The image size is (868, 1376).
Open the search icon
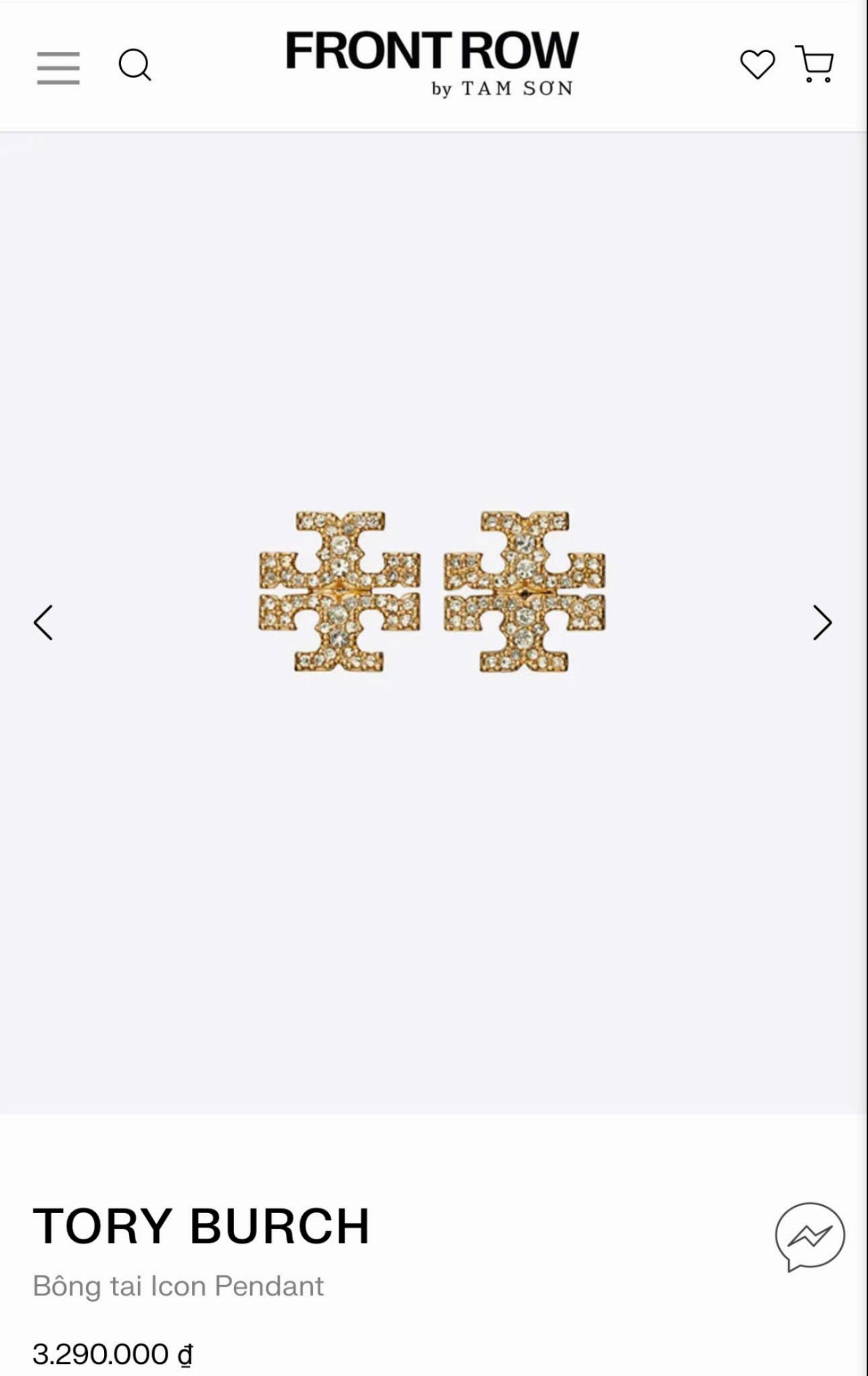click(135, 66)
